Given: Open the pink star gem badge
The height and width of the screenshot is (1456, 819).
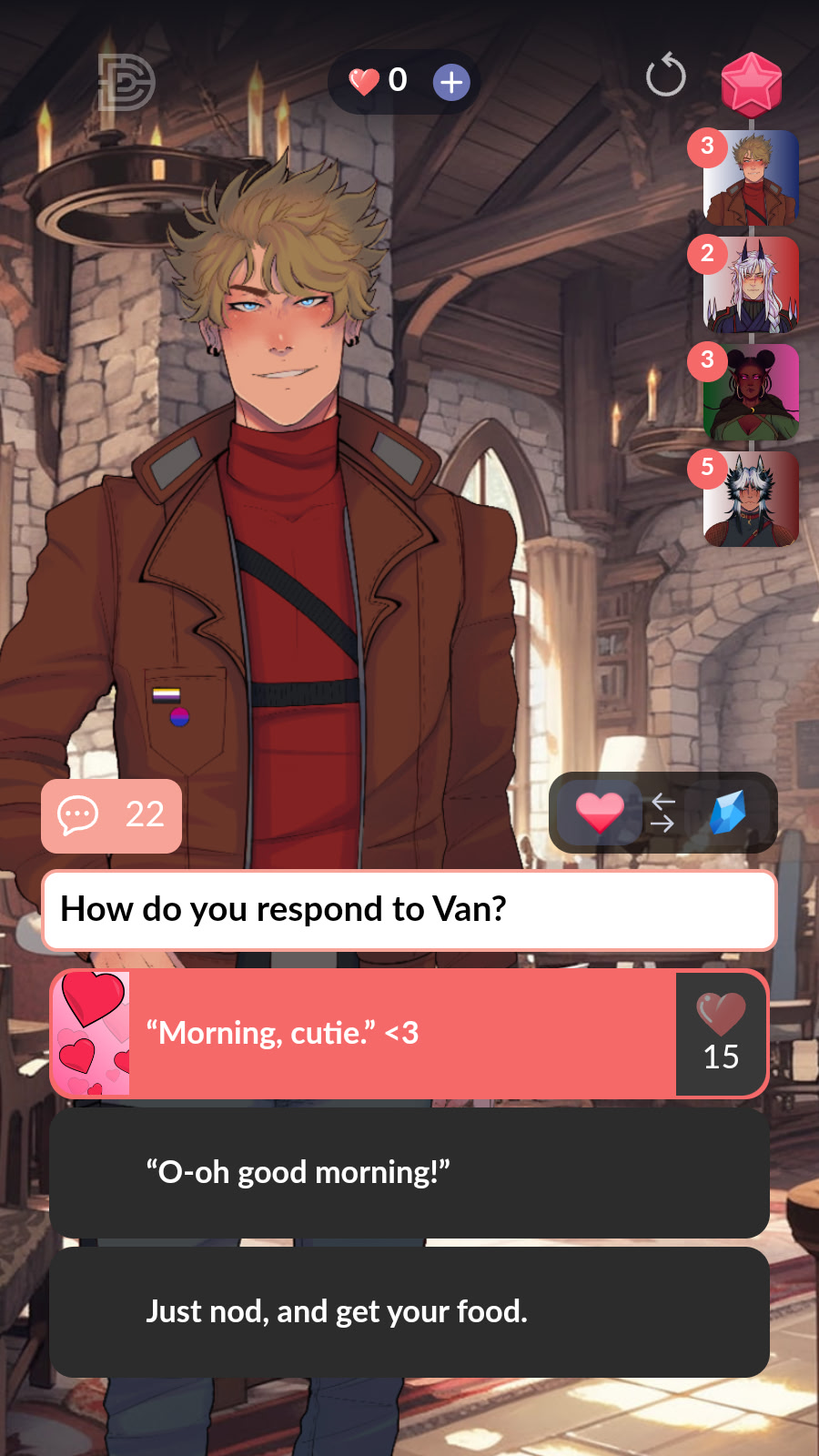Looking at the screenshot, I should 752,84.
